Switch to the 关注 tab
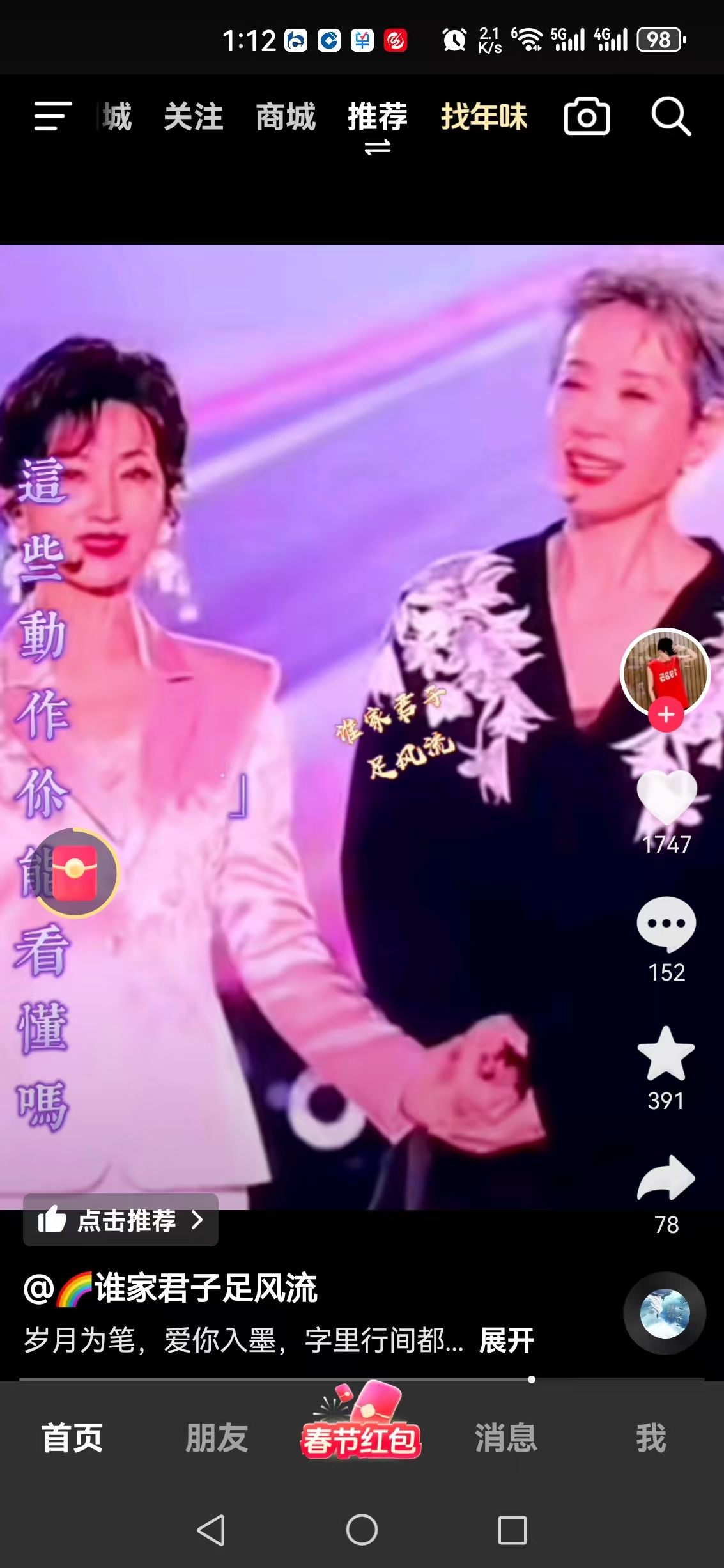Viewport: 724px width, 1568px height. pos(193,116)
